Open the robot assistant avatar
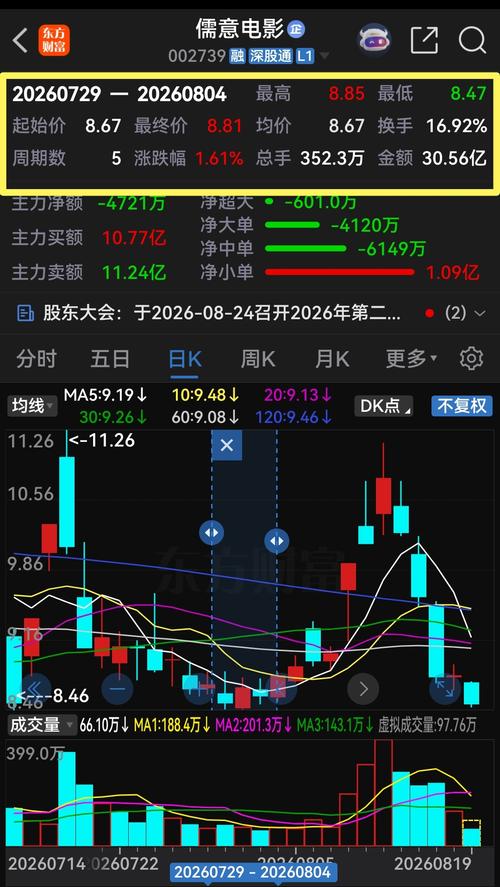 374,40
